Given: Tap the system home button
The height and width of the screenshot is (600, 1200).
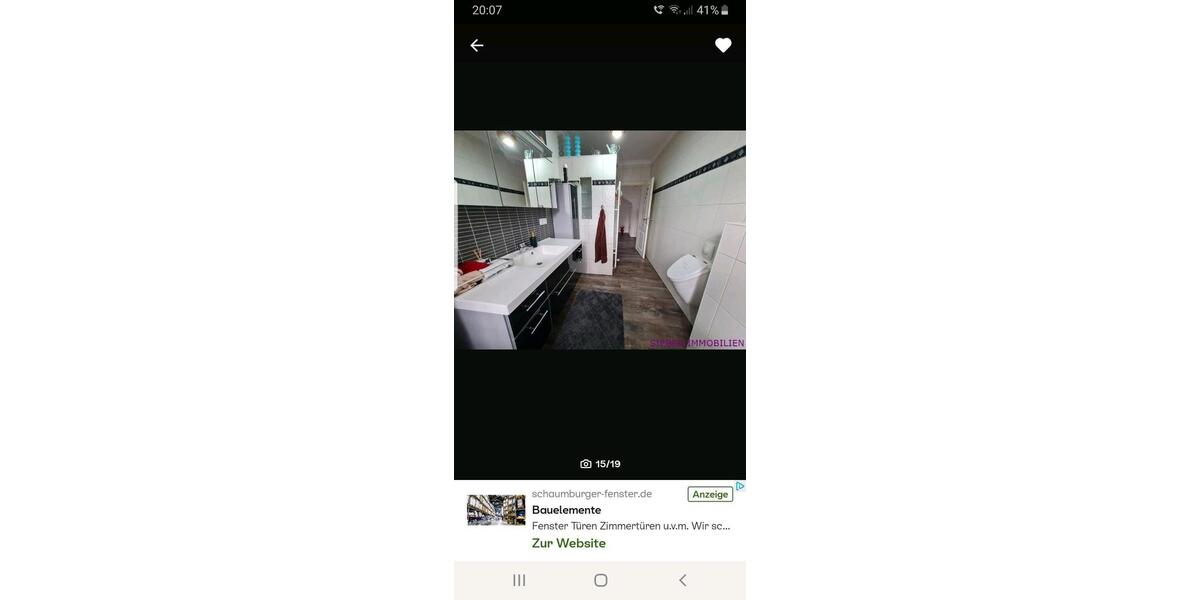Looking at the screenshot, I should pos(600,580).
